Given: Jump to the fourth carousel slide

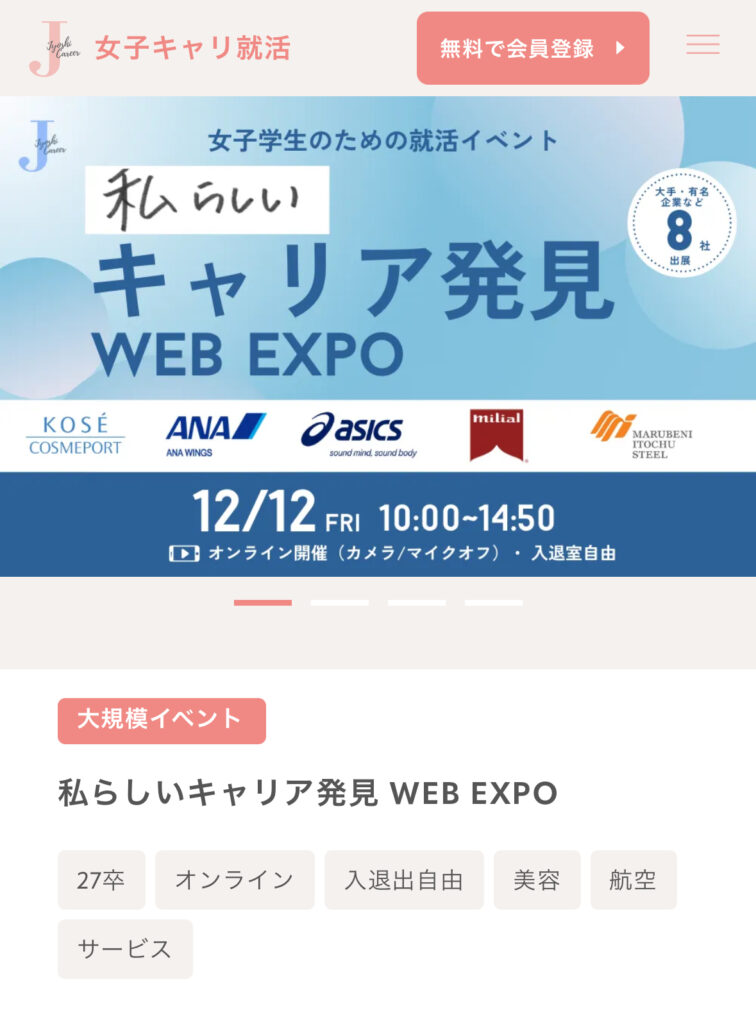Looking at the screenshot, I should click(493, 603).
